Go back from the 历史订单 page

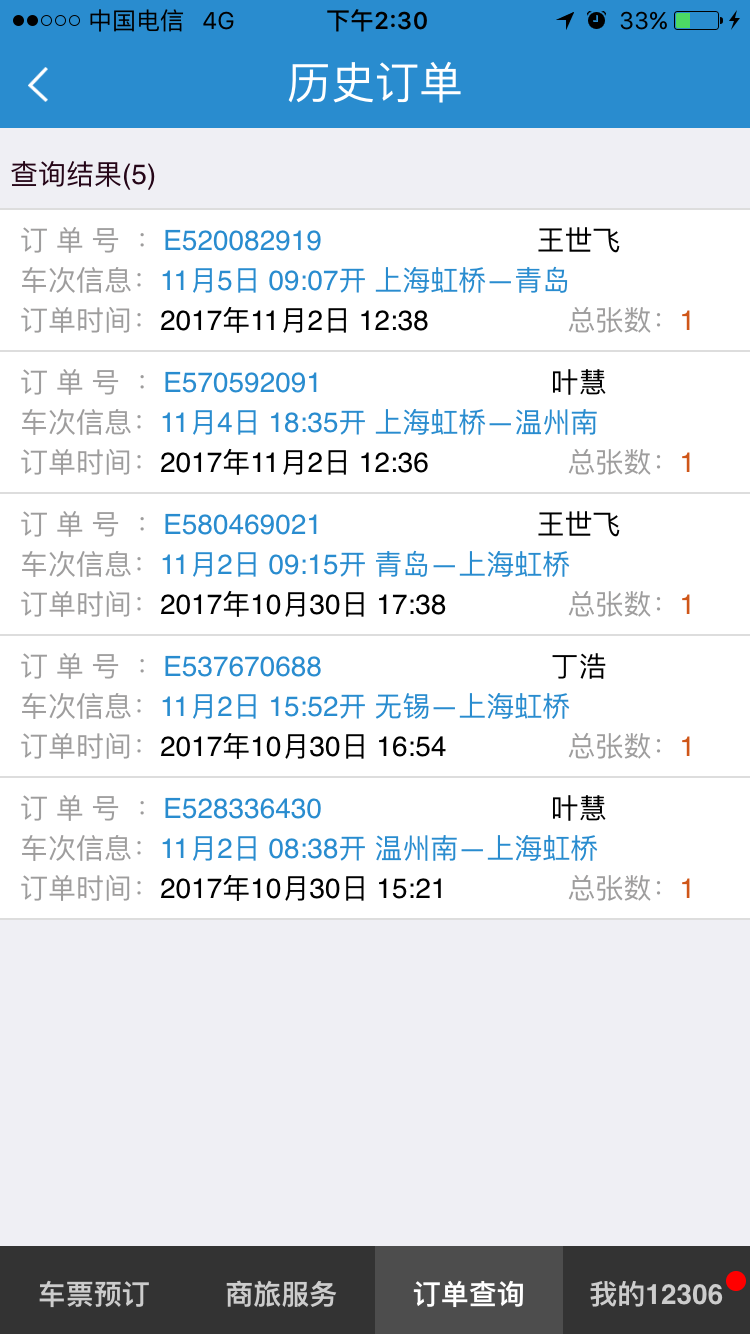[38, 84]
